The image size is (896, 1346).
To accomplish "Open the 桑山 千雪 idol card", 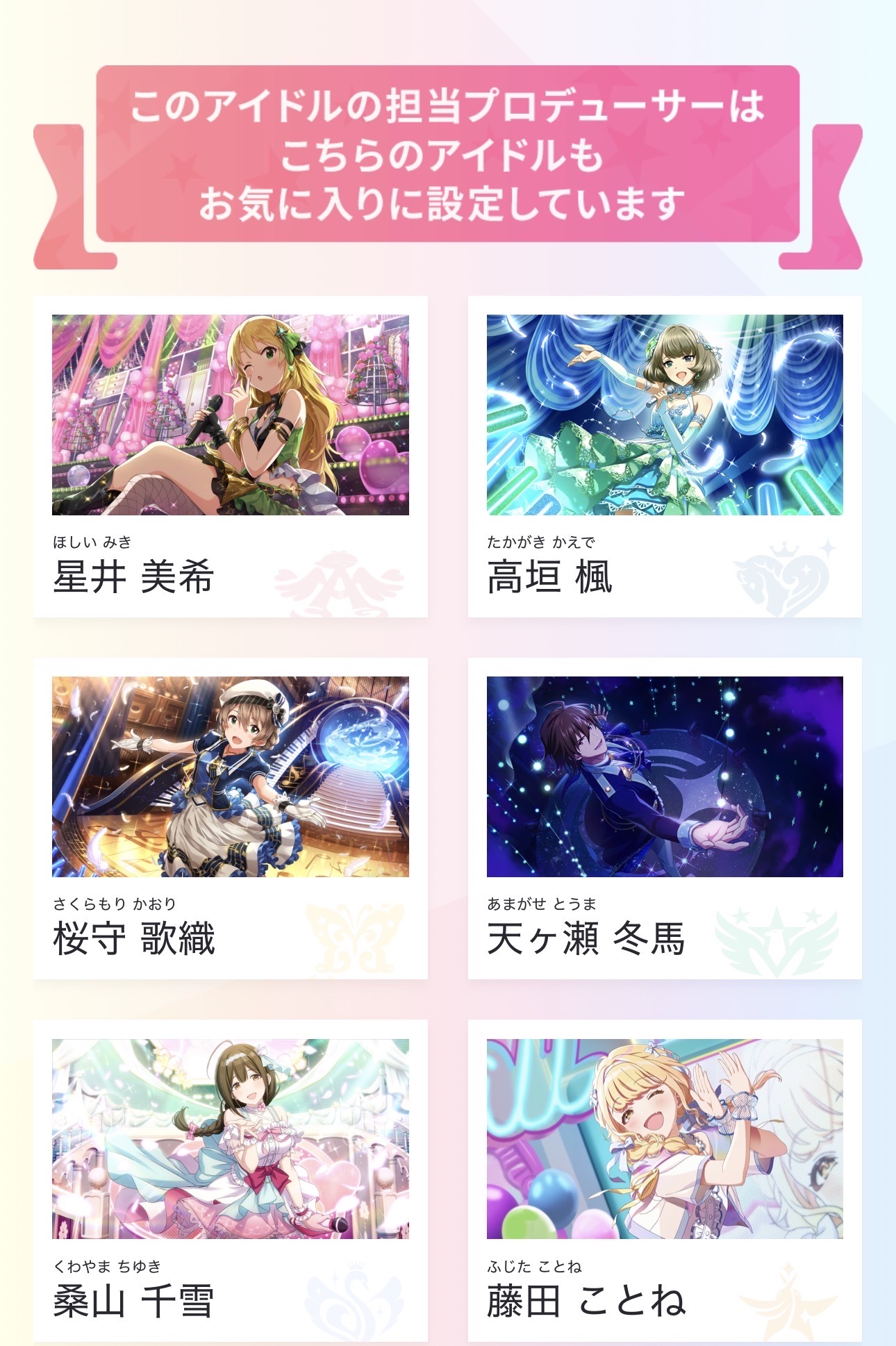I will tap(230, 1180).
